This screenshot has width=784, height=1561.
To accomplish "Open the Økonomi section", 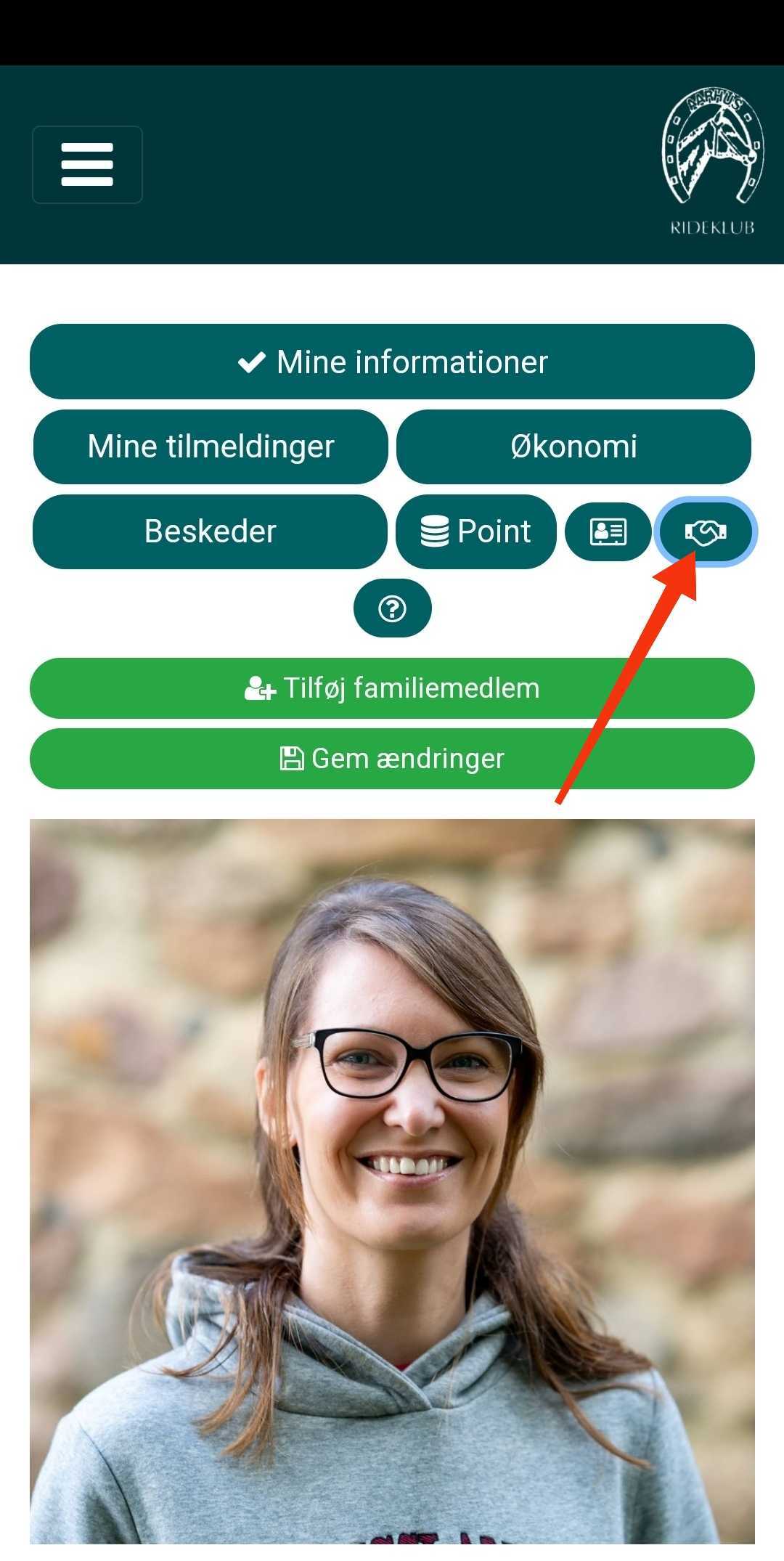I will (x=573, y=447).
